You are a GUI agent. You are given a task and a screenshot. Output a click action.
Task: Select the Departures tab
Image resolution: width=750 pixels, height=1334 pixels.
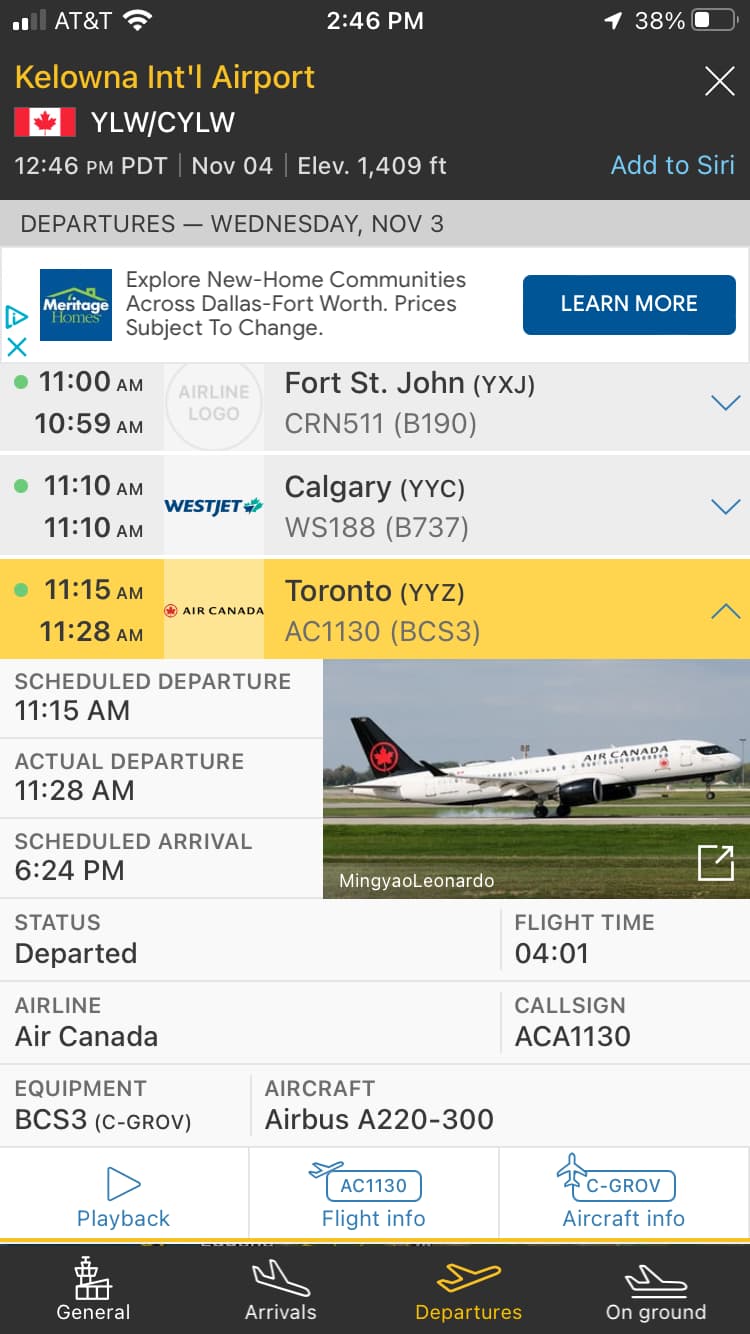tap(468, 1290)
